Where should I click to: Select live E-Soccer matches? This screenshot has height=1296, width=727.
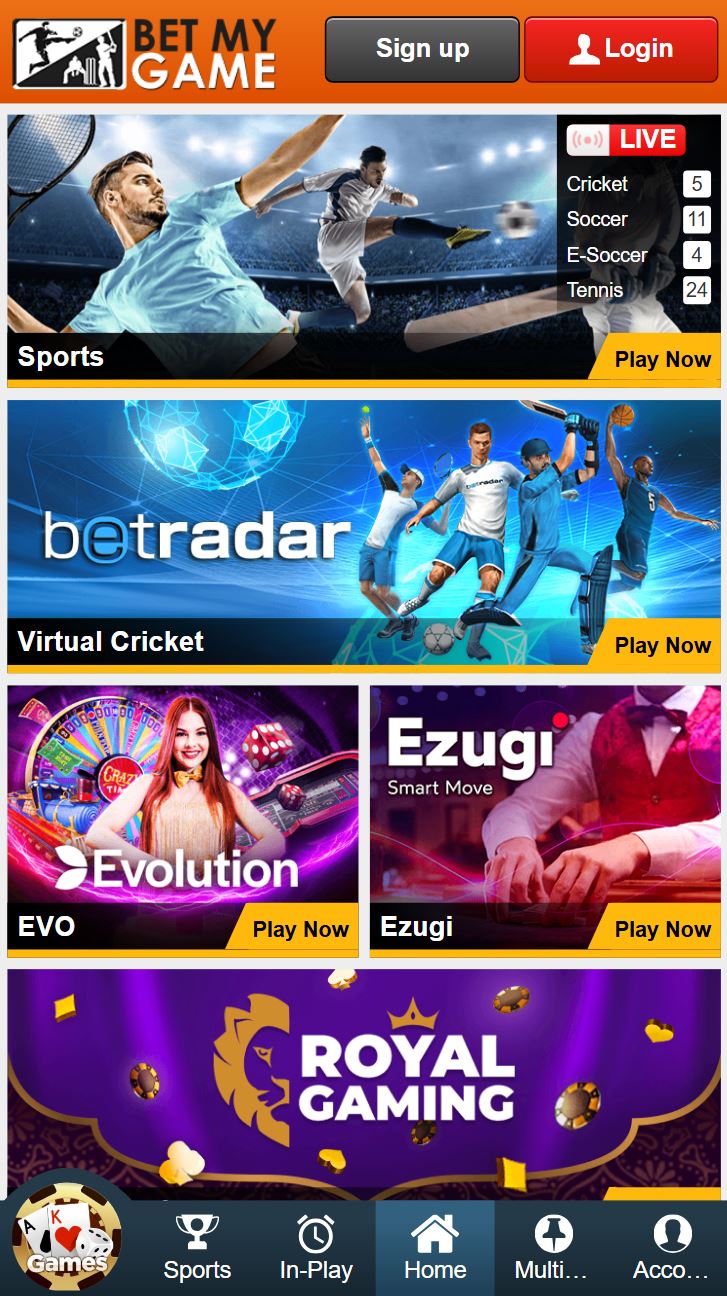(637, 255)
